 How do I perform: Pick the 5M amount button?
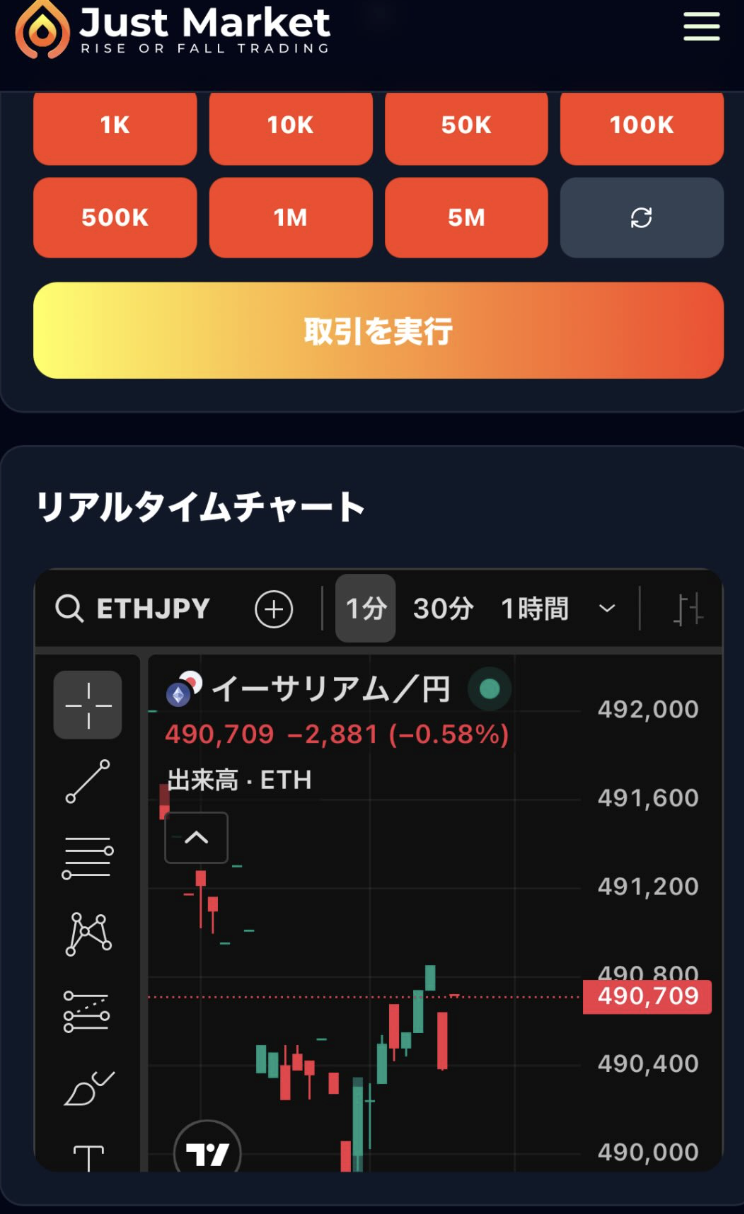tap(466, 217)
